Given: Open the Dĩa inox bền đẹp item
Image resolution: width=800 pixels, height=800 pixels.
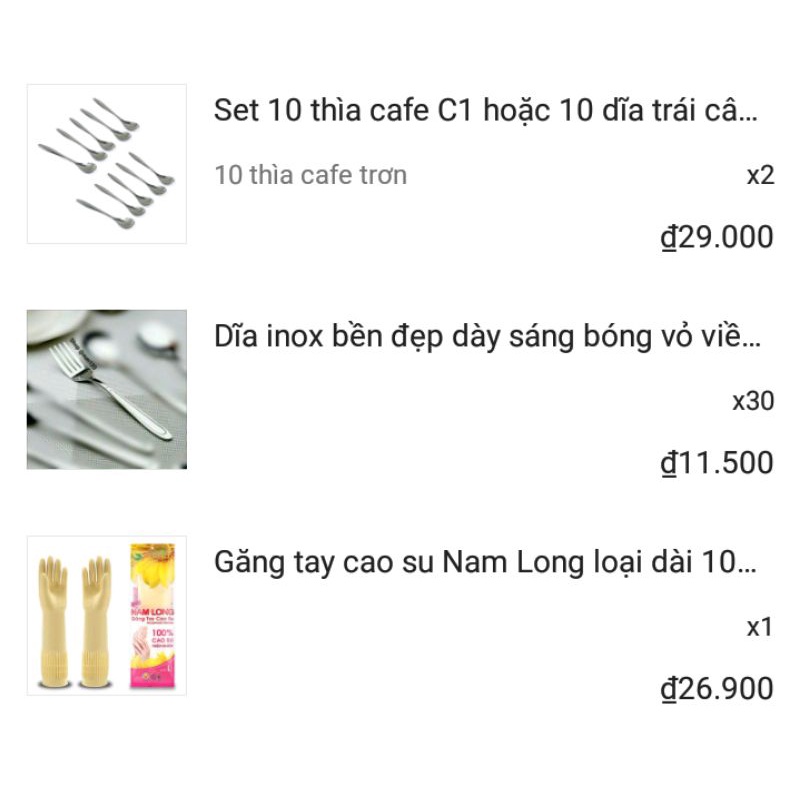Looking at the screenshot, I should 487,337.
